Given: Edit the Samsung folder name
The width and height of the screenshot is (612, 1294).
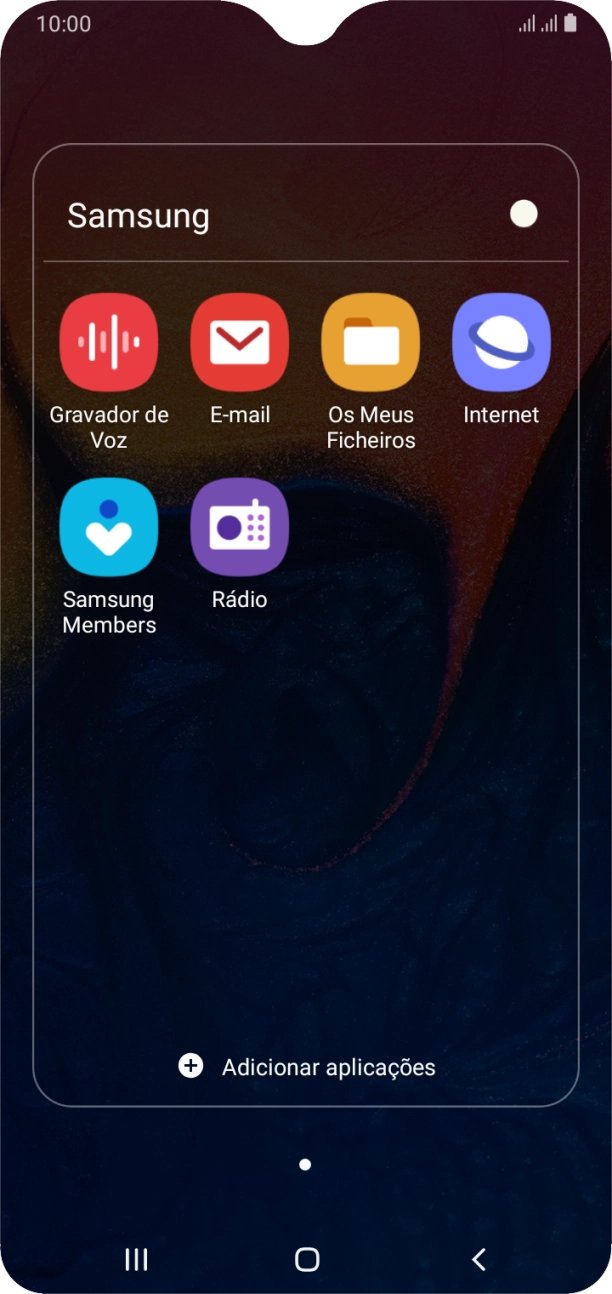Looking at the screenshot, I should (x=138, y=216).
